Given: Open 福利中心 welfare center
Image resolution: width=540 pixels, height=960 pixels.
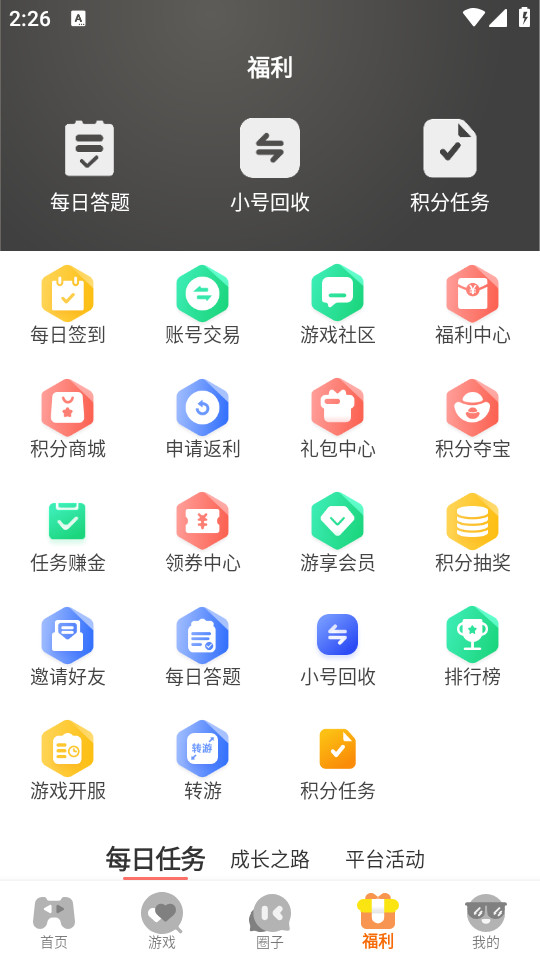Looking at the screenshot, I should coord(472,305).
